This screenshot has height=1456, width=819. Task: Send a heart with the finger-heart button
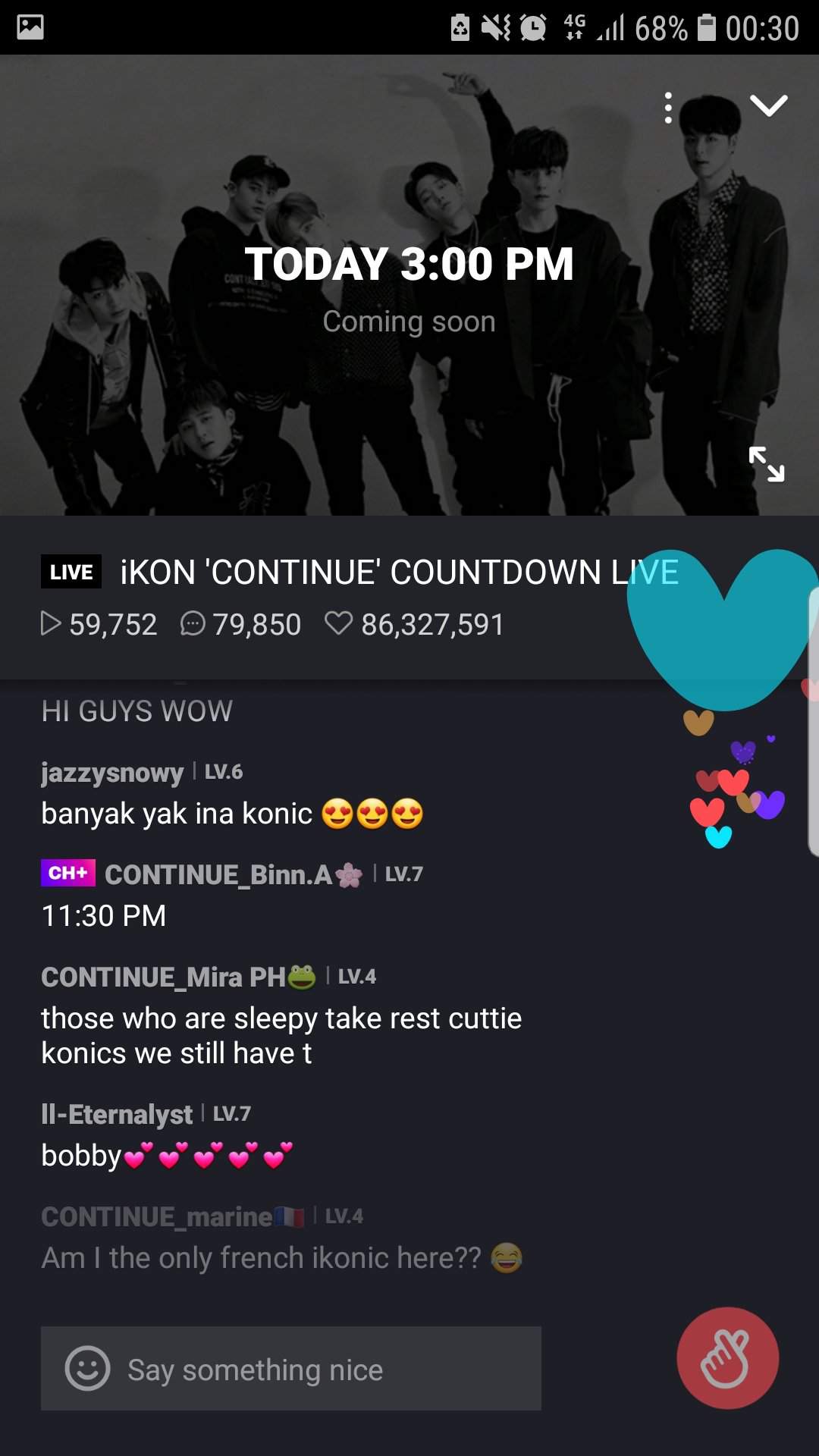[727, 1357]
